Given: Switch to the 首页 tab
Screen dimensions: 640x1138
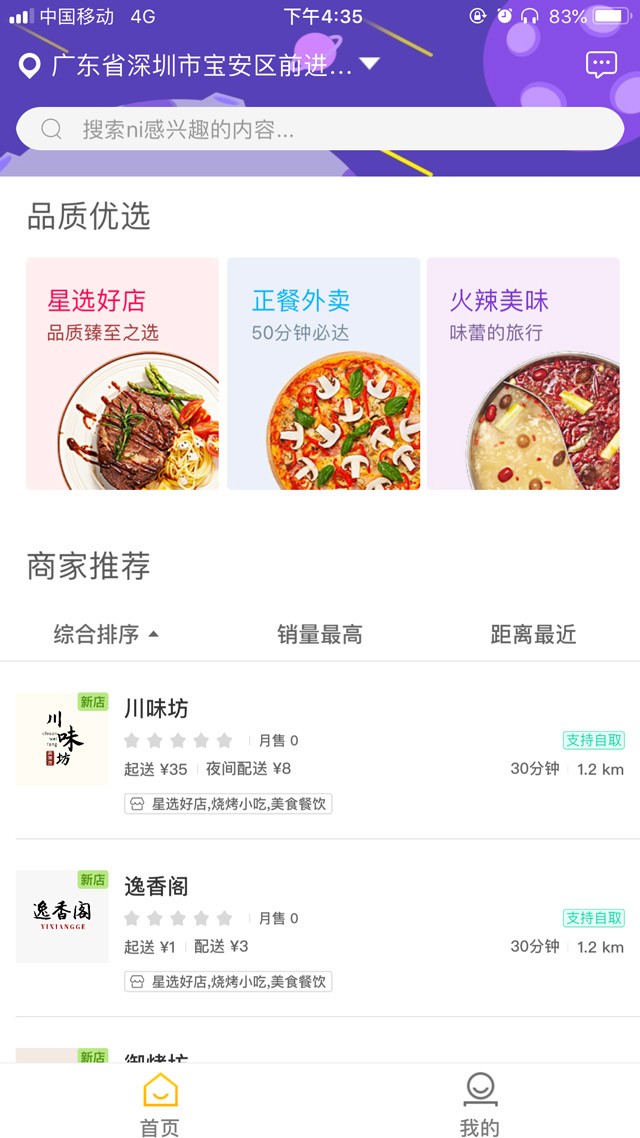Looking at the screenshot, I should 160,1104.
